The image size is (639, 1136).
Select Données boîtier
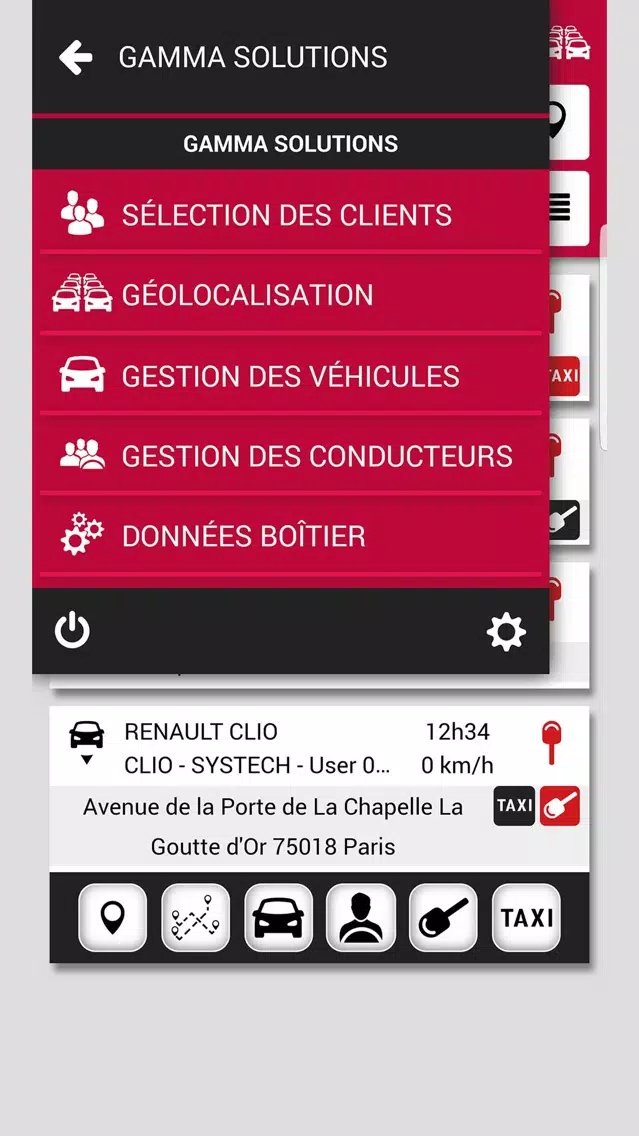(x=291, y=536)
